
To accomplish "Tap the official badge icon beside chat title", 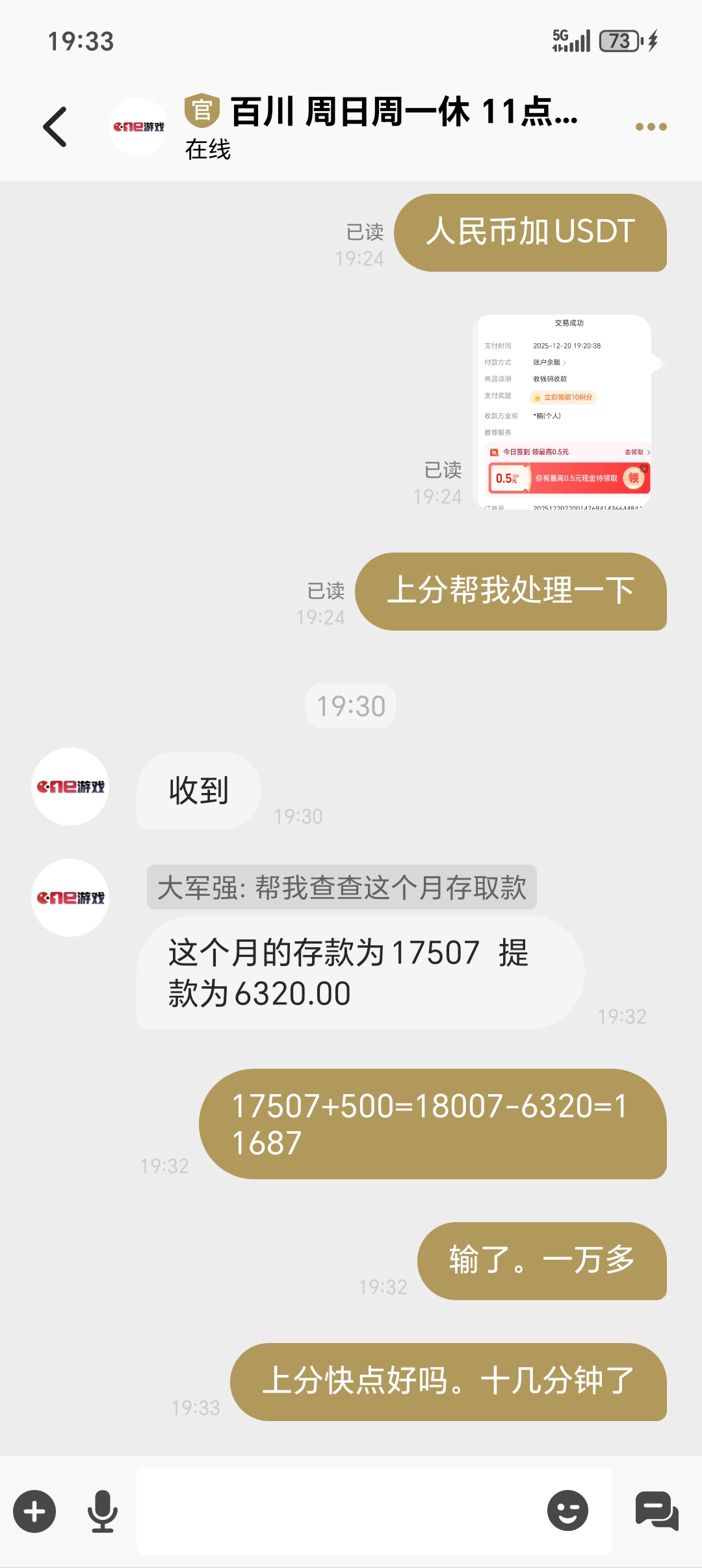I will click(201, 112).
